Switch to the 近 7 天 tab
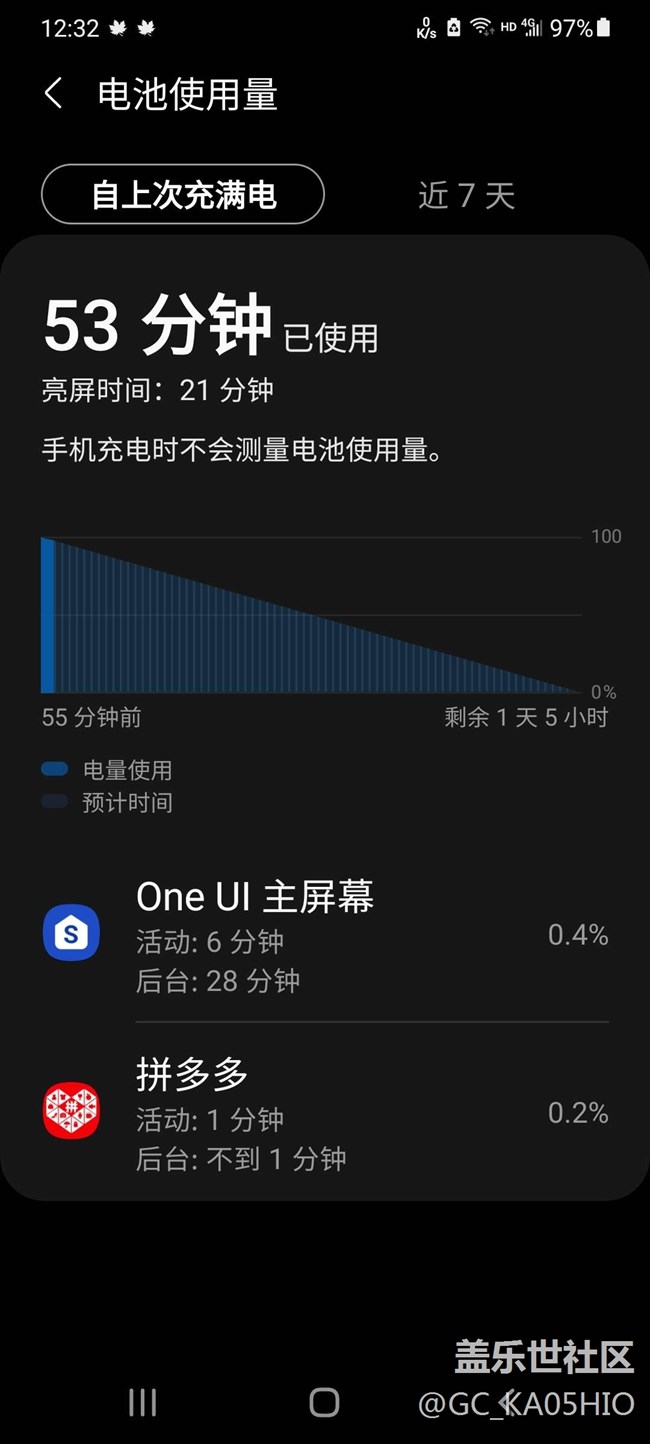 pyautogui.click(x=466, y=196)
